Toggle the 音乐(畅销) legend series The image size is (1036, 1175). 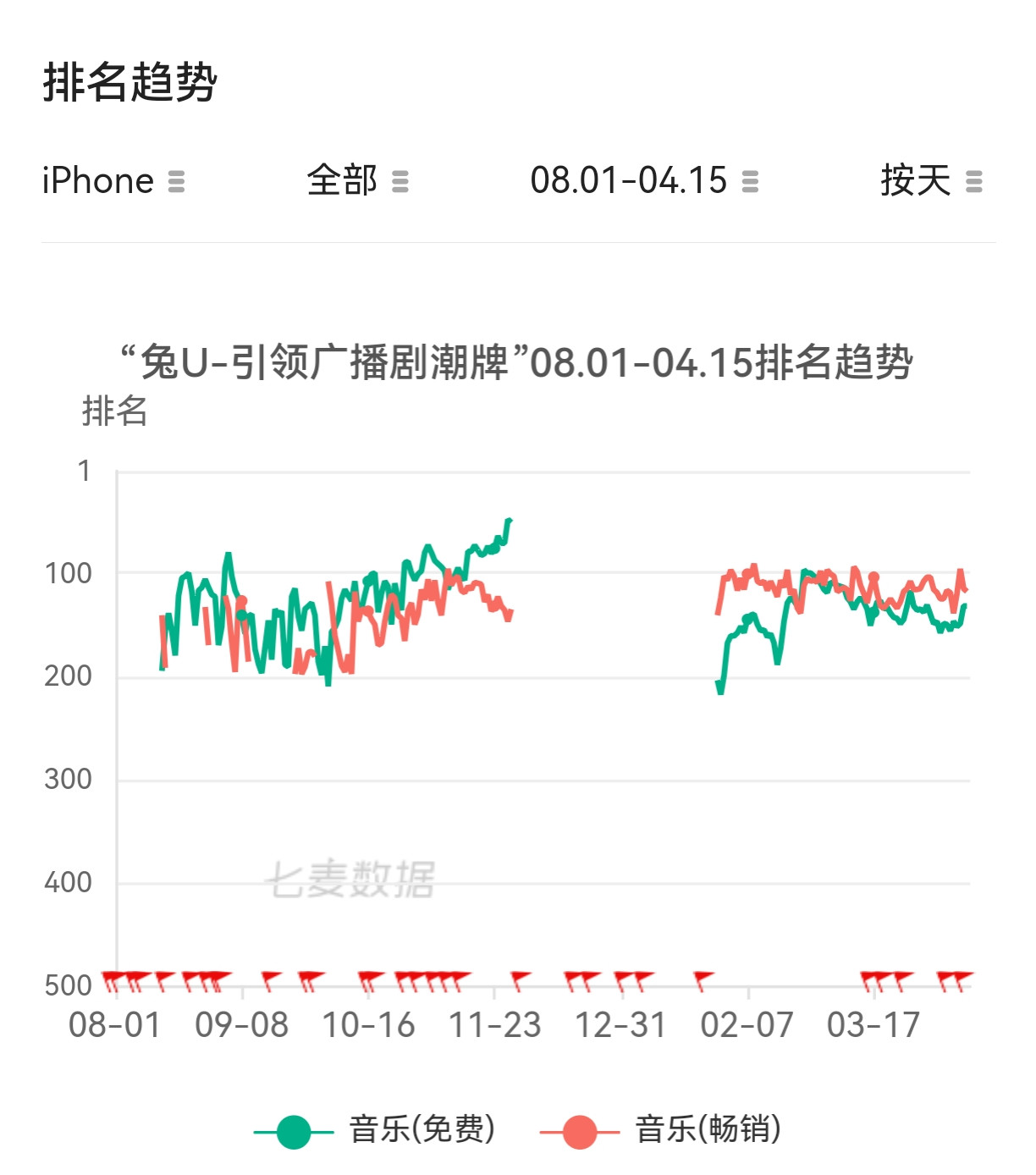tap(661, 1130)
